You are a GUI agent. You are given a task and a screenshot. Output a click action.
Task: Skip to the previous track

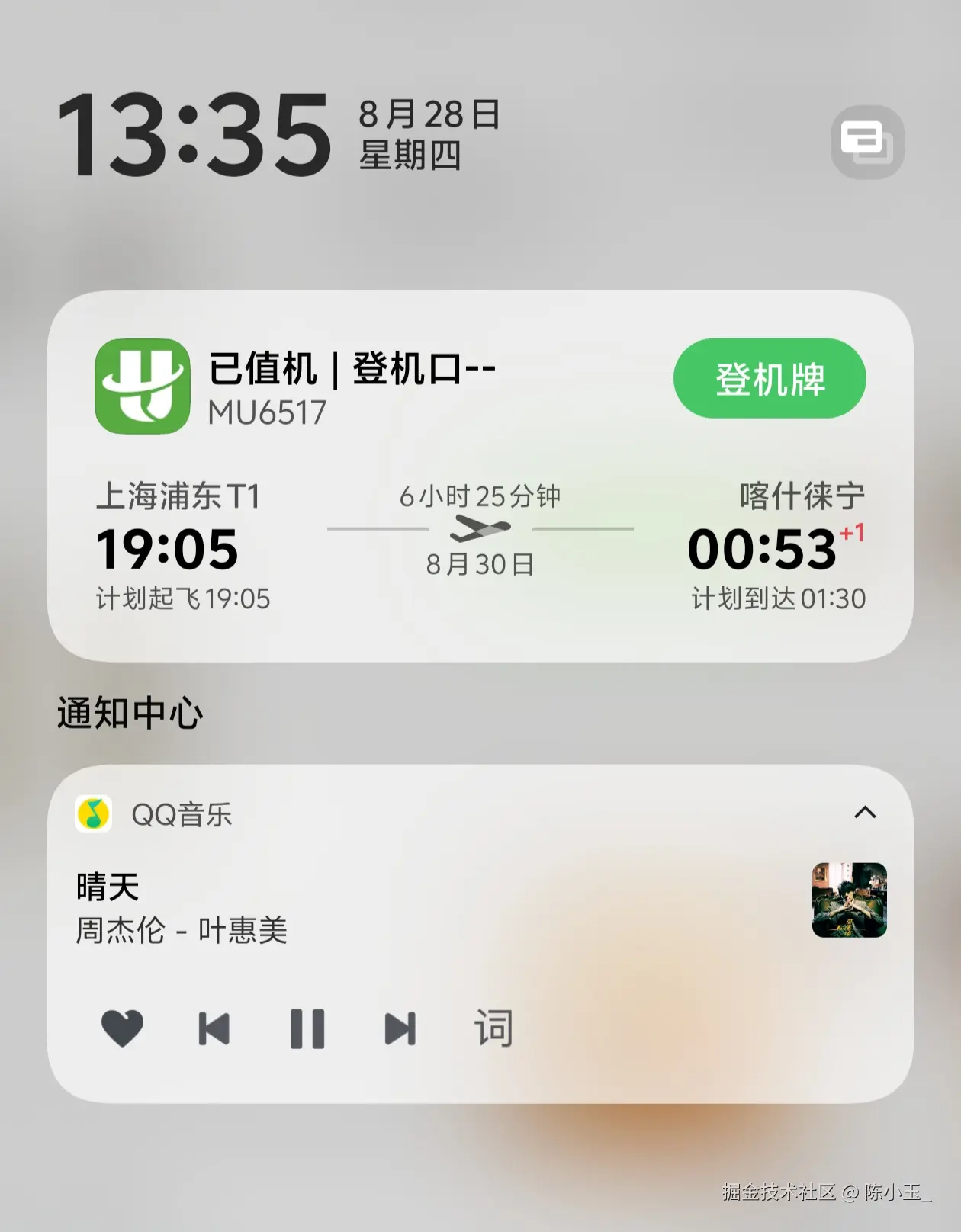214,1029
